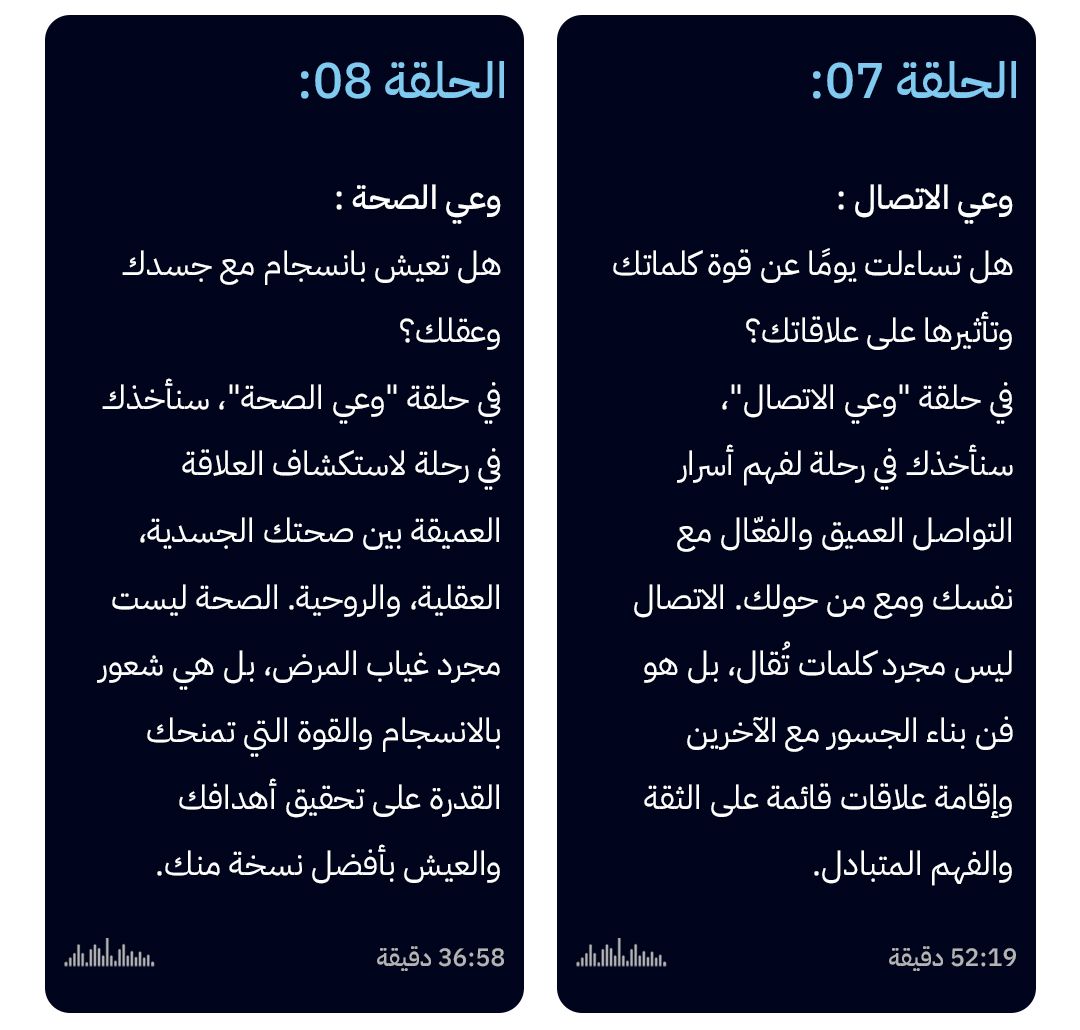The height and width of the screenshot is (1030, 1080).
Task: Open episode 08 card وعي الصحة
Action: tap(284, 514)
